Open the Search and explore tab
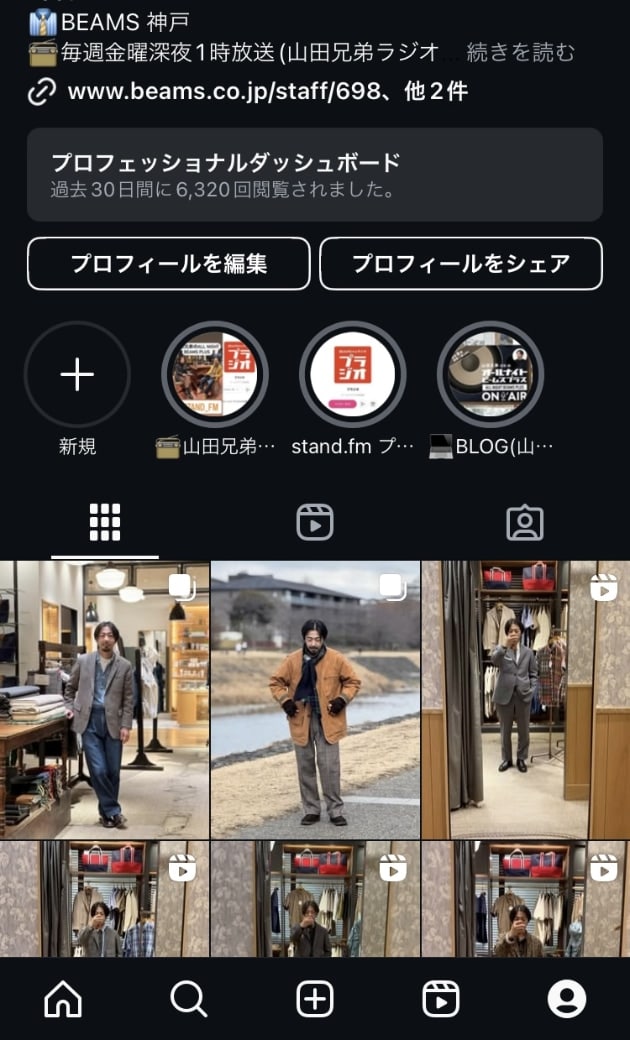 pyautogui.click(x=188, y=998)
